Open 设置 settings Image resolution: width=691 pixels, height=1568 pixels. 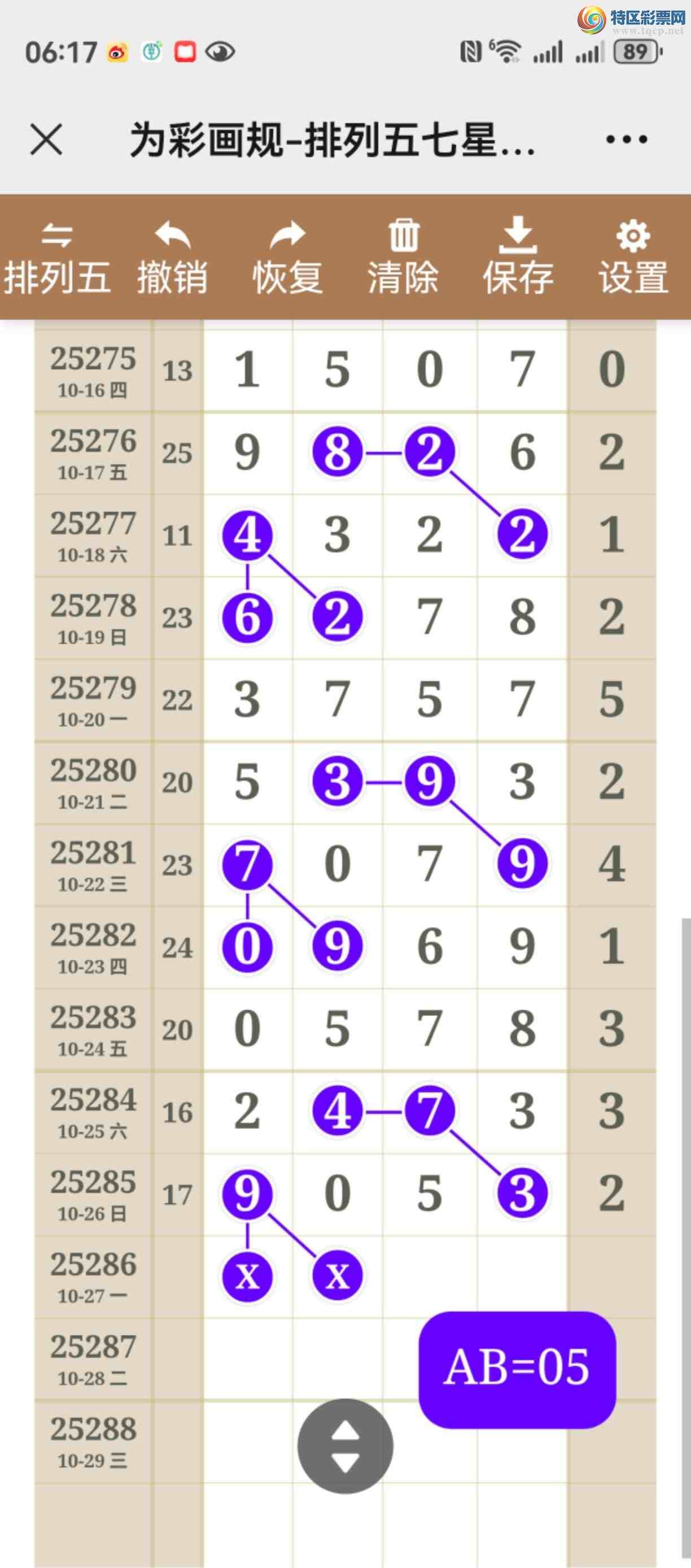(633, 258)
